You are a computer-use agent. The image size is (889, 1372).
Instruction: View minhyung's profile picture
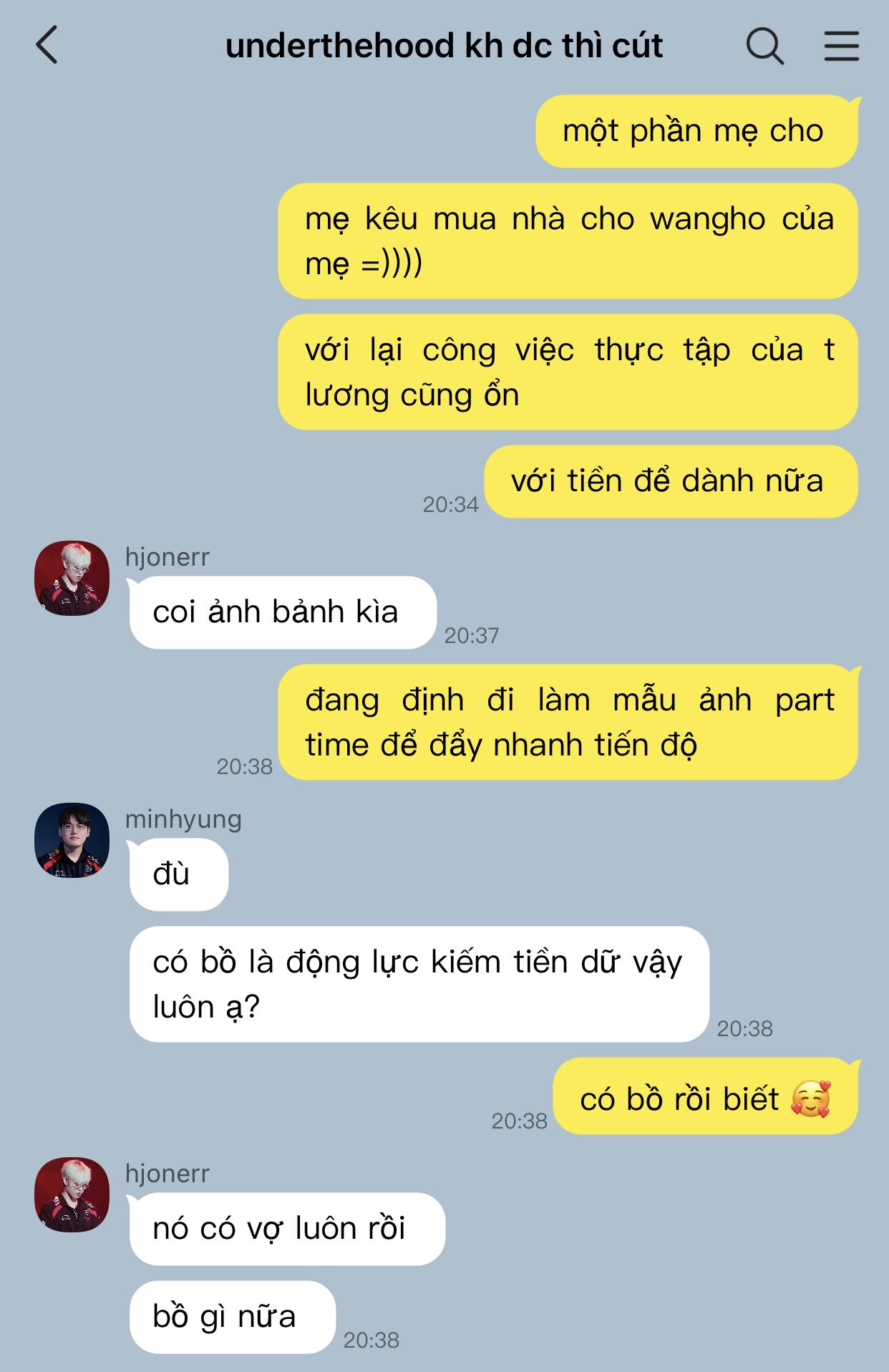coord(72,840)
